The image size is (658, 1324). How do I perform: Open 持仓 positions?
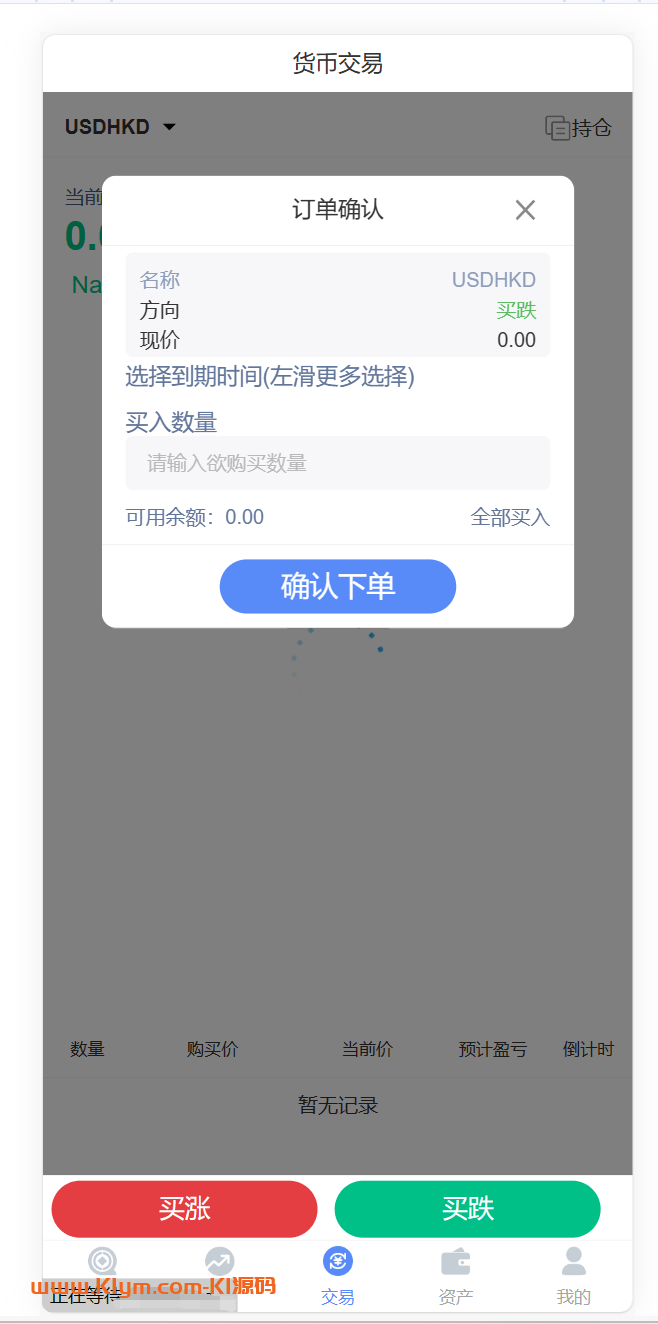pyautogui.click(x=578, y=128)
